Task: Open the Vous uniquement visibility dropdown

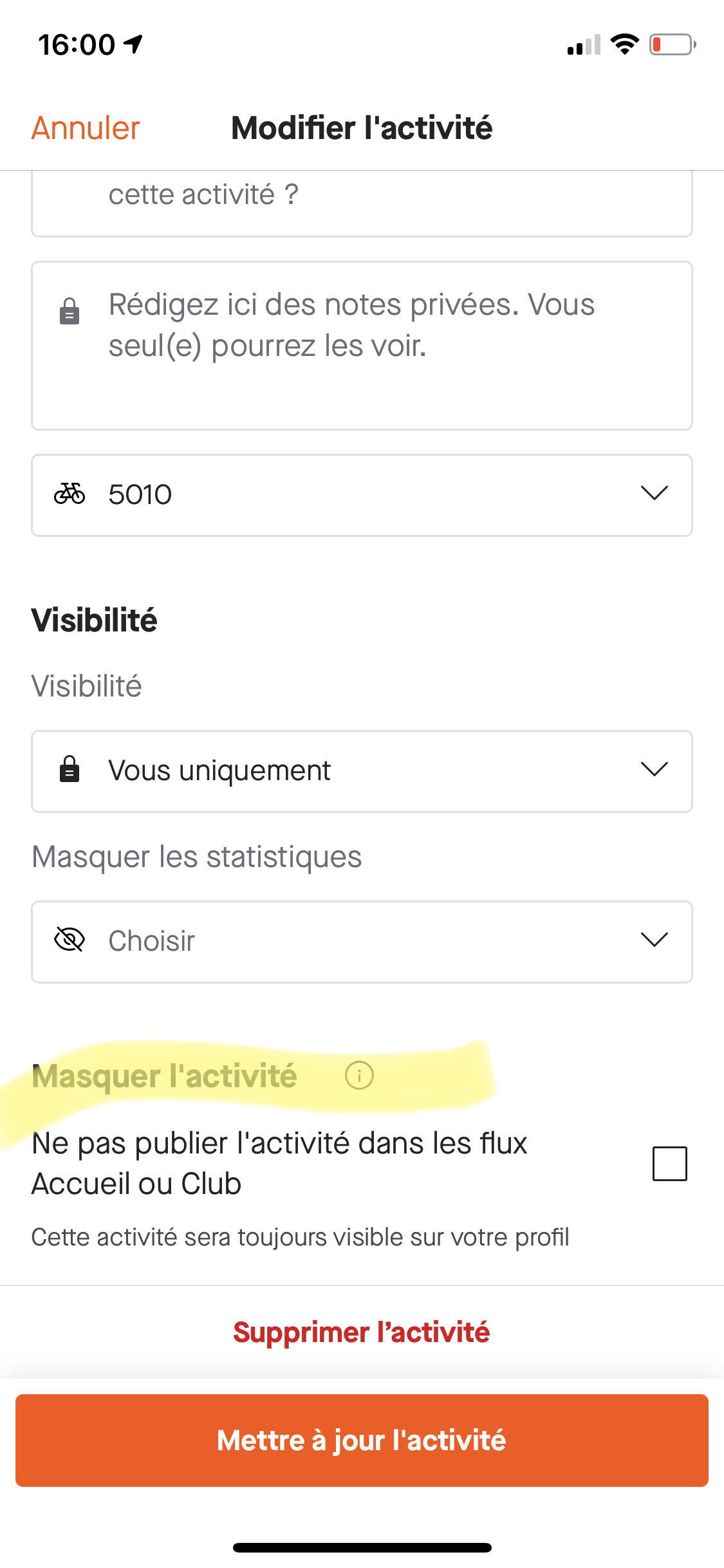Action: (x=362, y=771)
